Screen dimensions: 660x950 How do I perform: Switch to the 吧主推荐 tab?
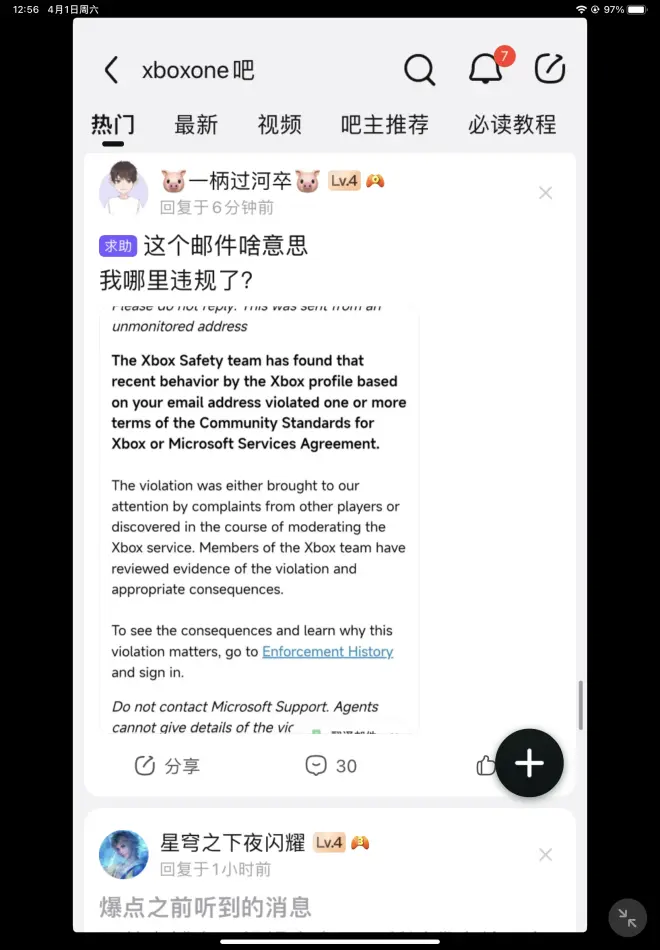click(x=385, y=125)
